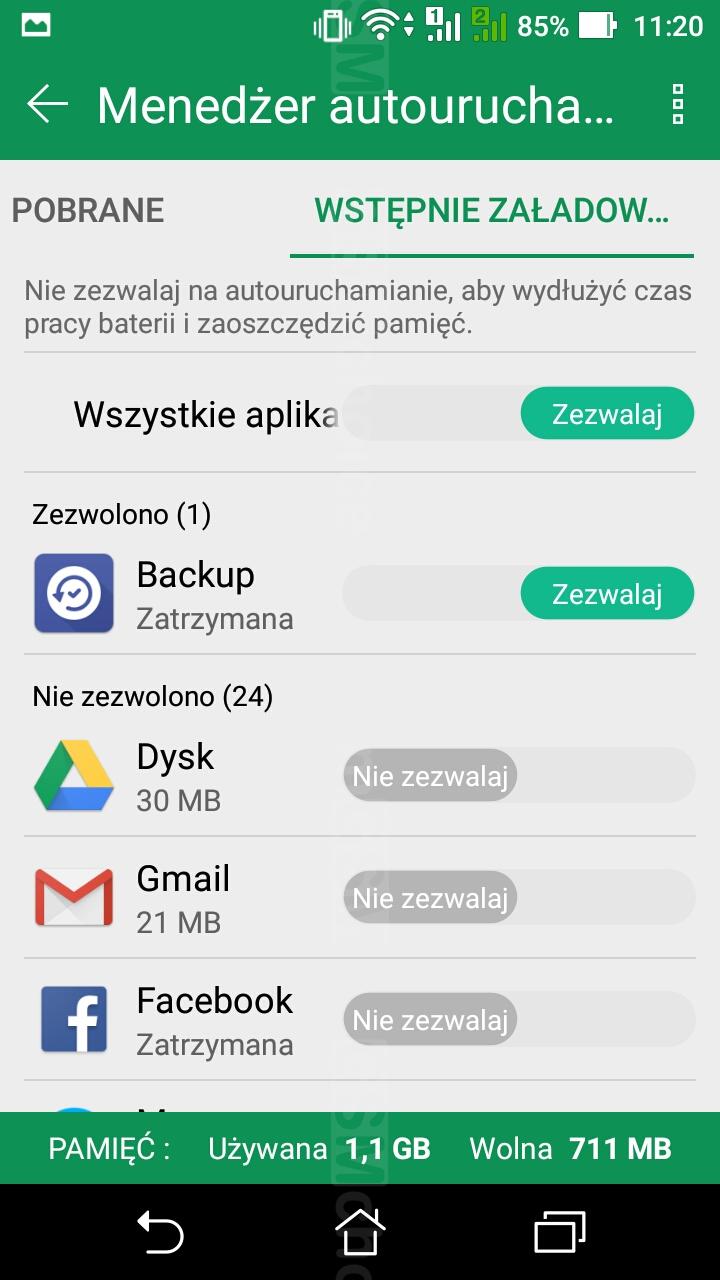Allow autostart for Dysk

pos(518,775)
